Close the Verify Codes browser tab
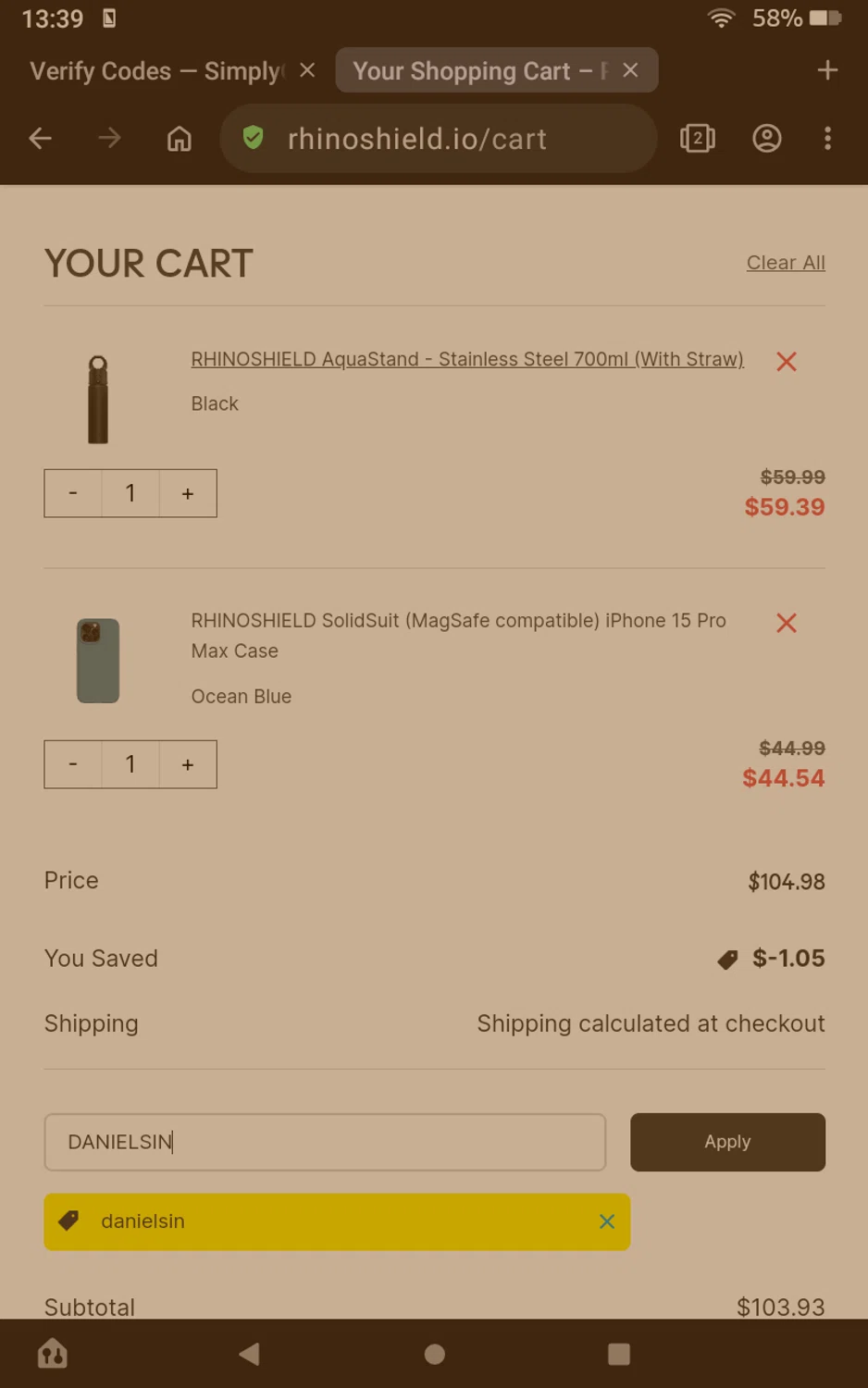 [x=308, y=70]
